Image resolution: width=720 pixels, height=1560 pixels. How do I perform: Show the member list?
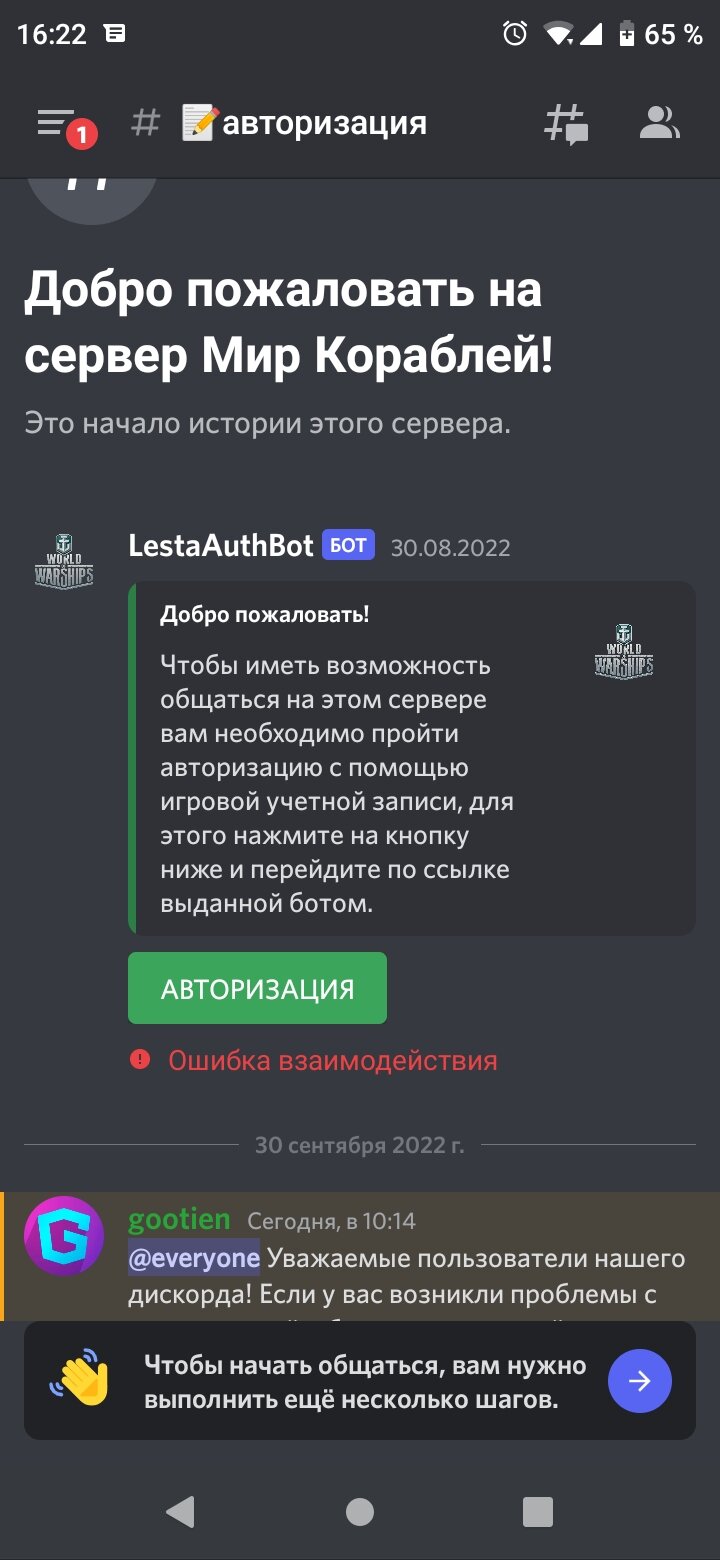(x=659, y=123)
